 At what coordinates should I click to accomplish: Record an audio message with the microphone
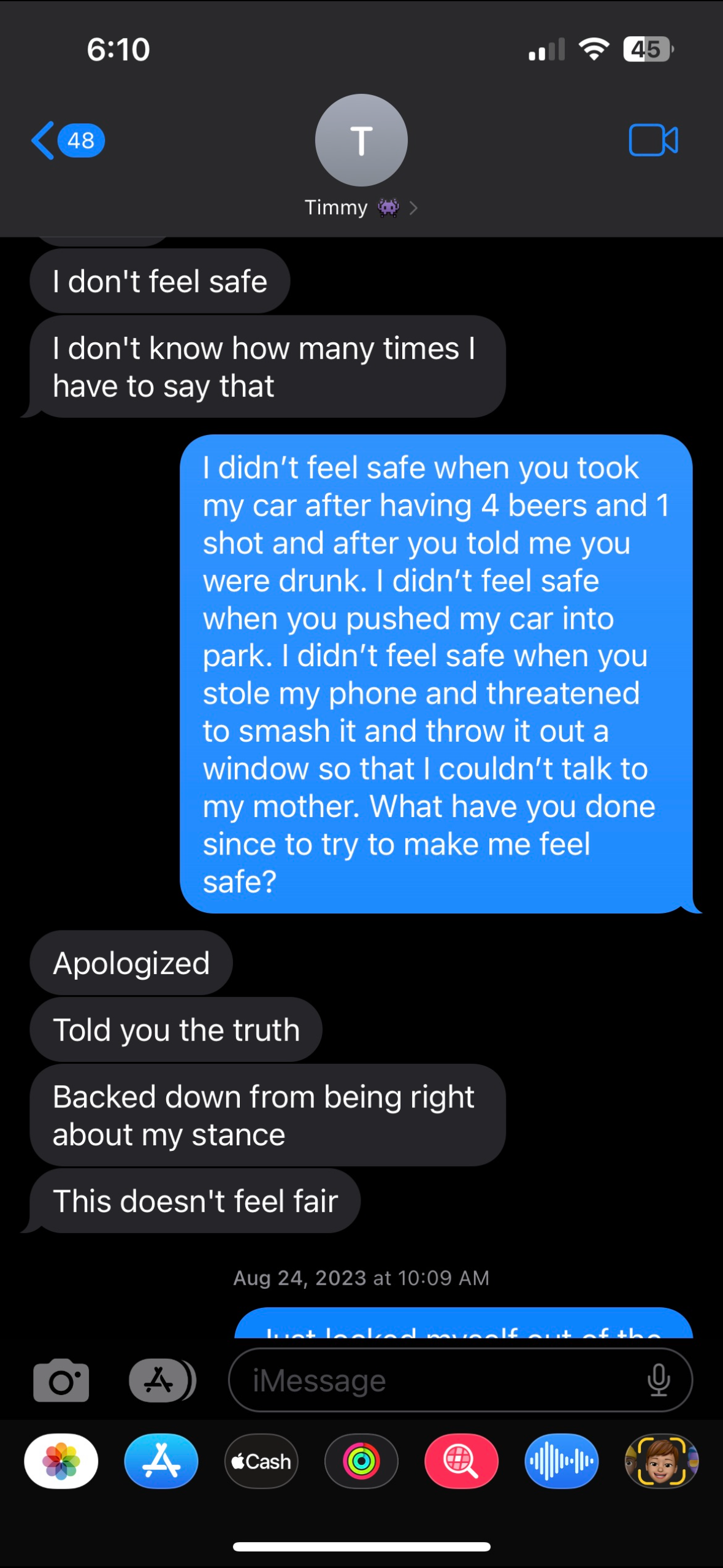[659, 1381]
